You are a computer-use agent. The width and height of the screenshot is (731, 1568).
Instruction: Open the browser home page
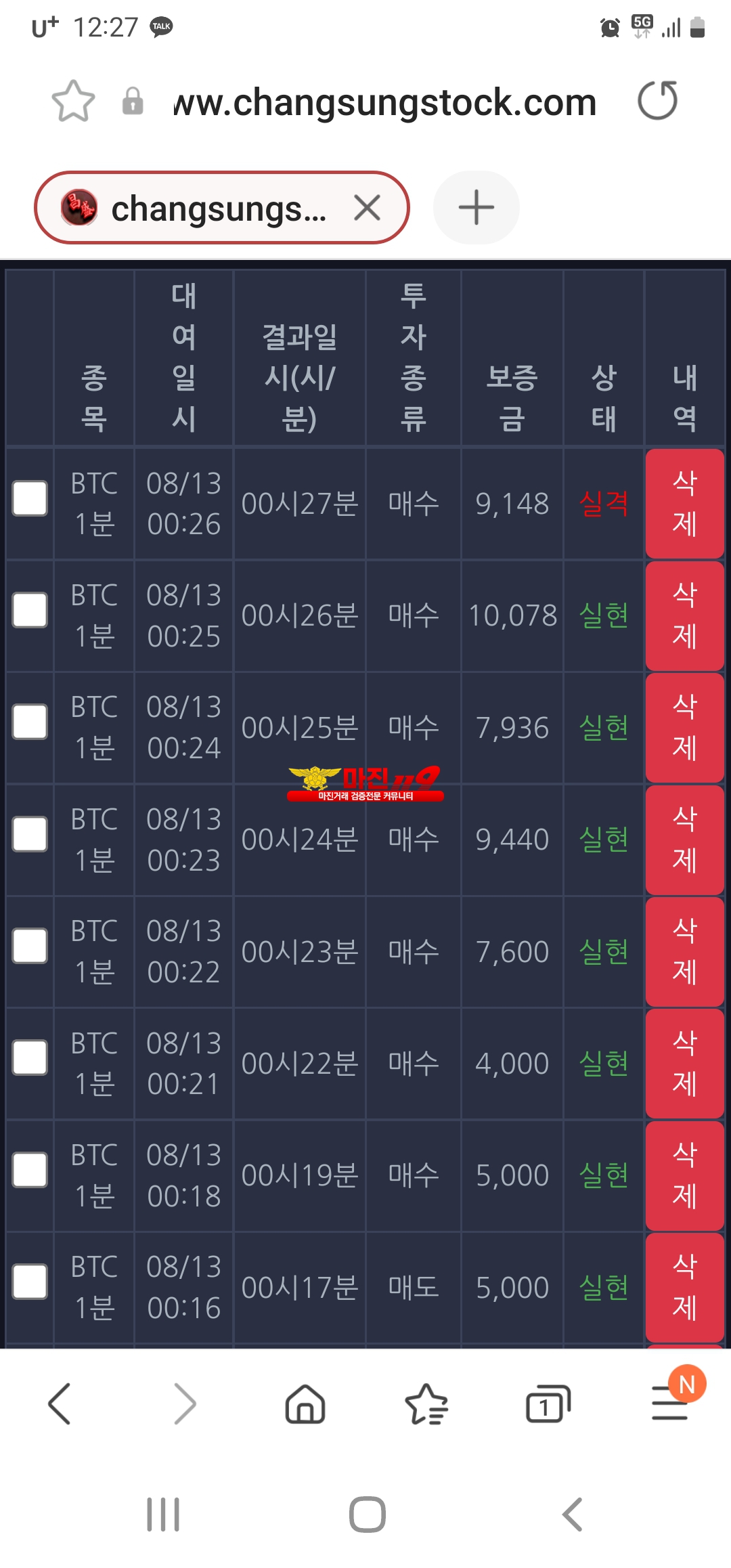click(x=305, y=1404)
